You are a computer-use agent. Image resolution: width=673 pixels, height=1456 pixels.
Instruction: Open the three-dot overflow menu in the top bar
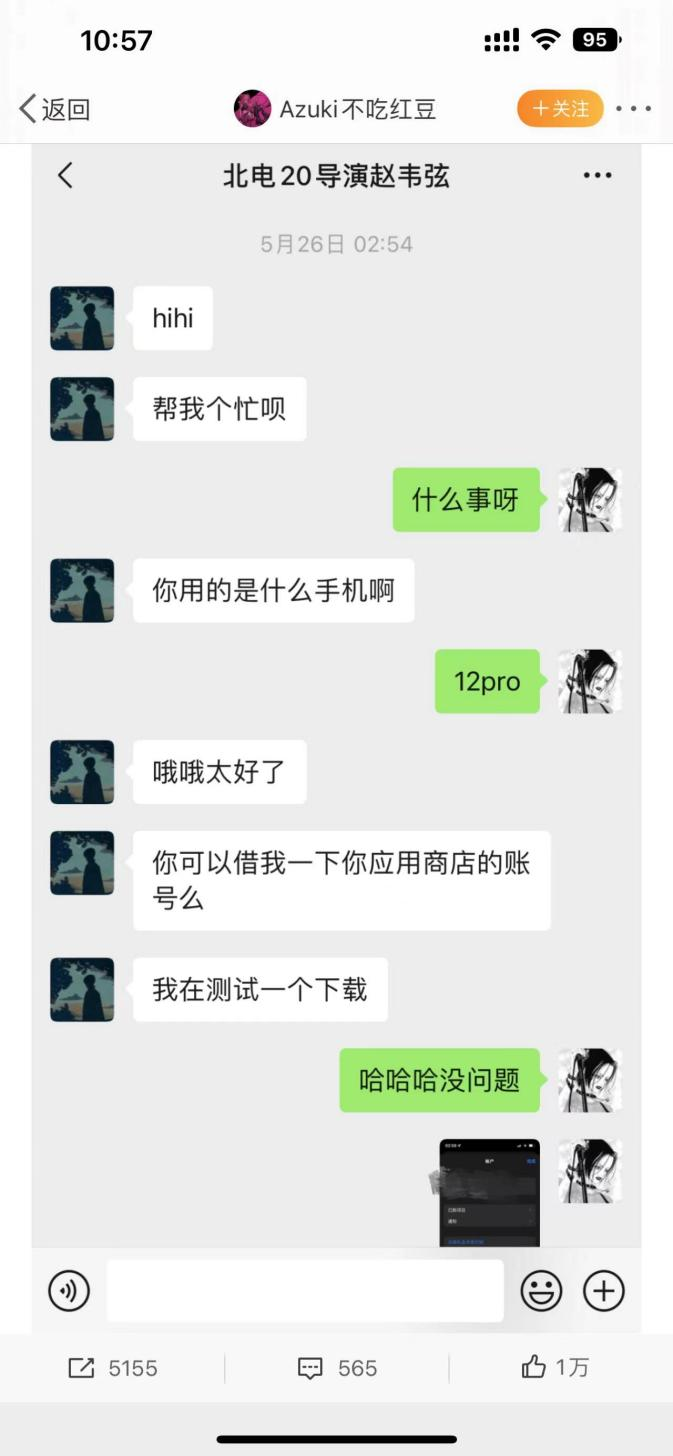634,108
